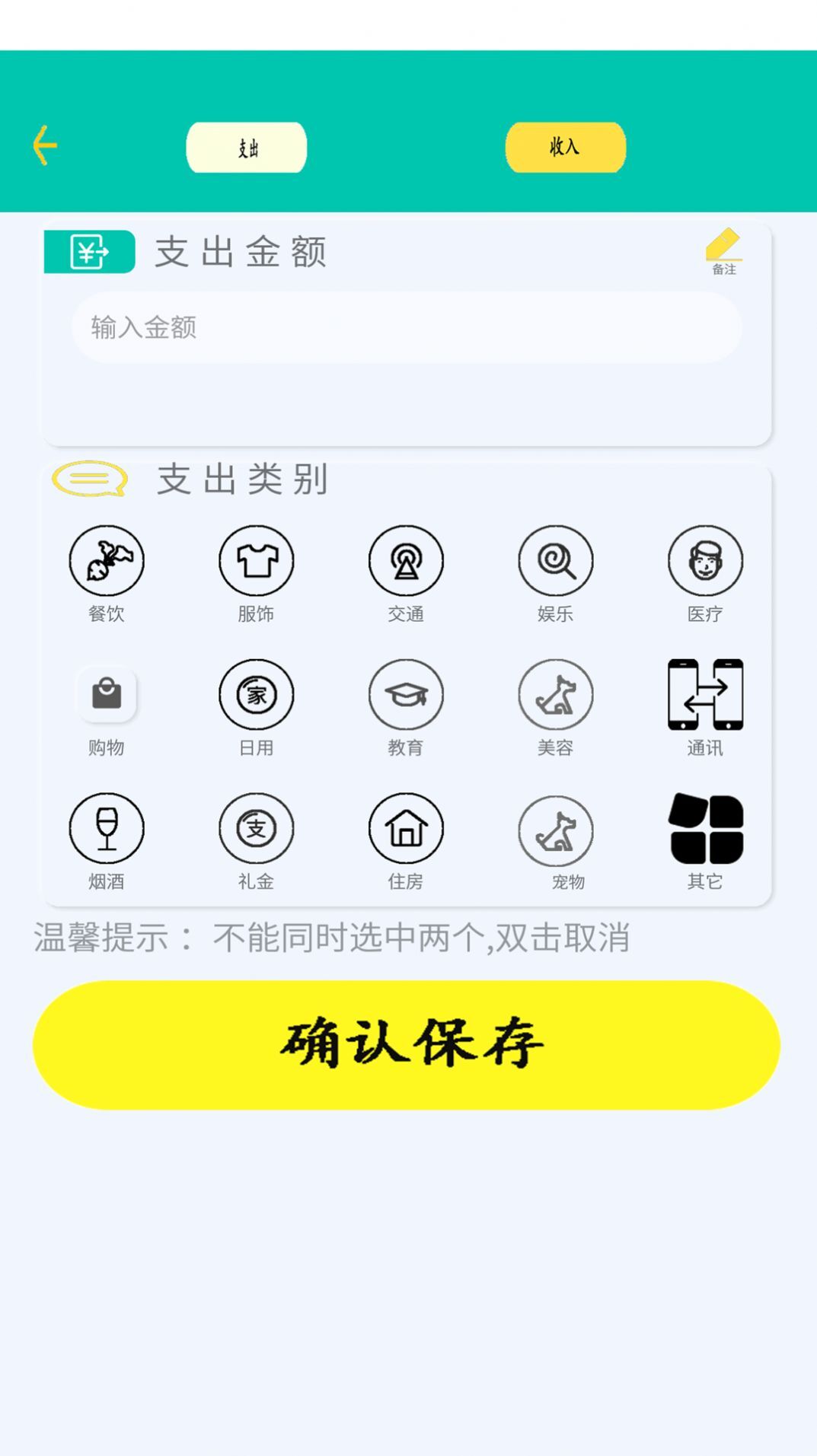
Task: Select the 交通 (transport) category icon
Action: (406, 559)
